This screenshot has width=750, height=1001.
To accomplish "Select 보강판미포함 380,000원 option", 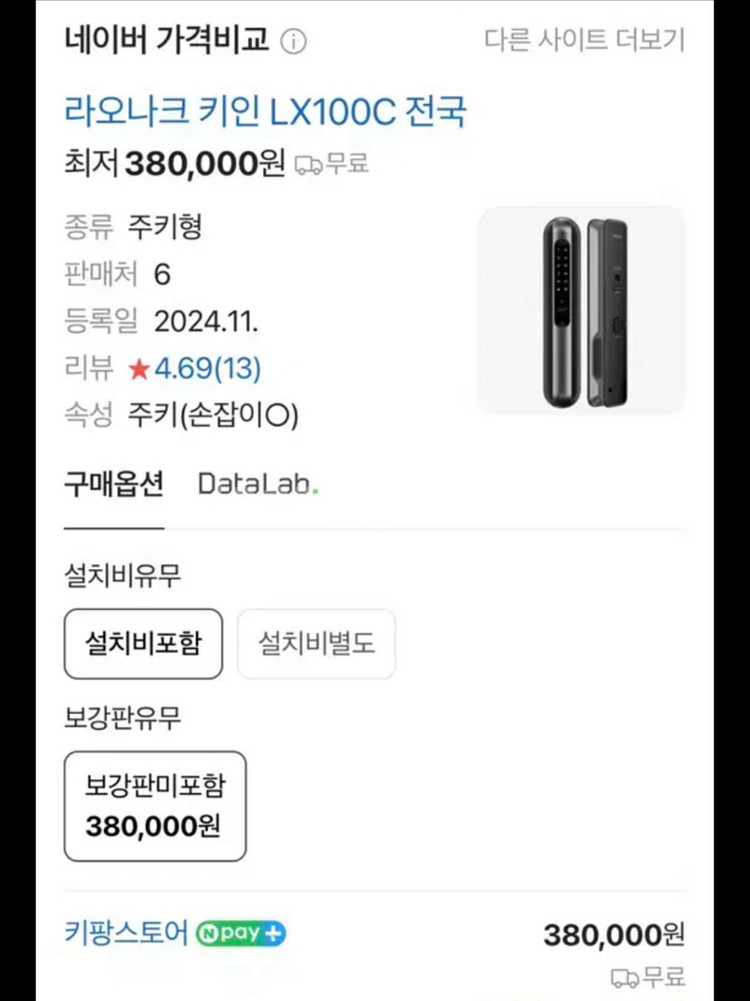I will click(x=155, y=806).
